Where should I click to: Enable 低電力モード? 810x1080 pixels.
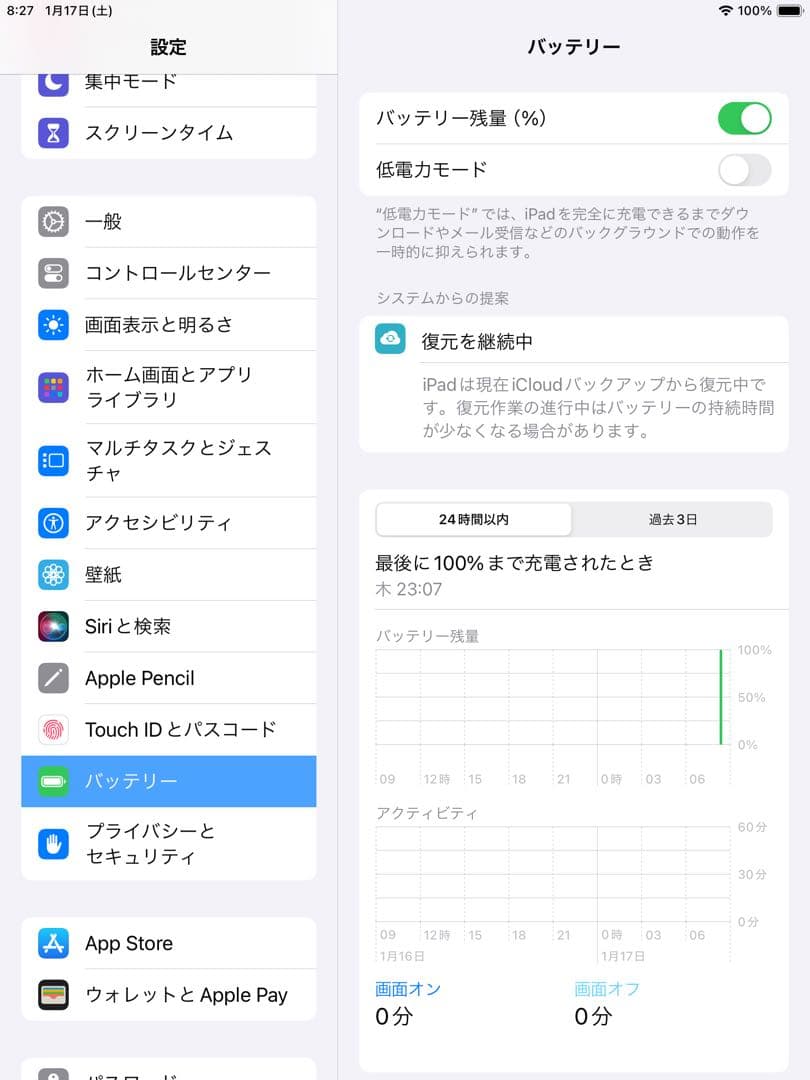(x=744, y=170)
